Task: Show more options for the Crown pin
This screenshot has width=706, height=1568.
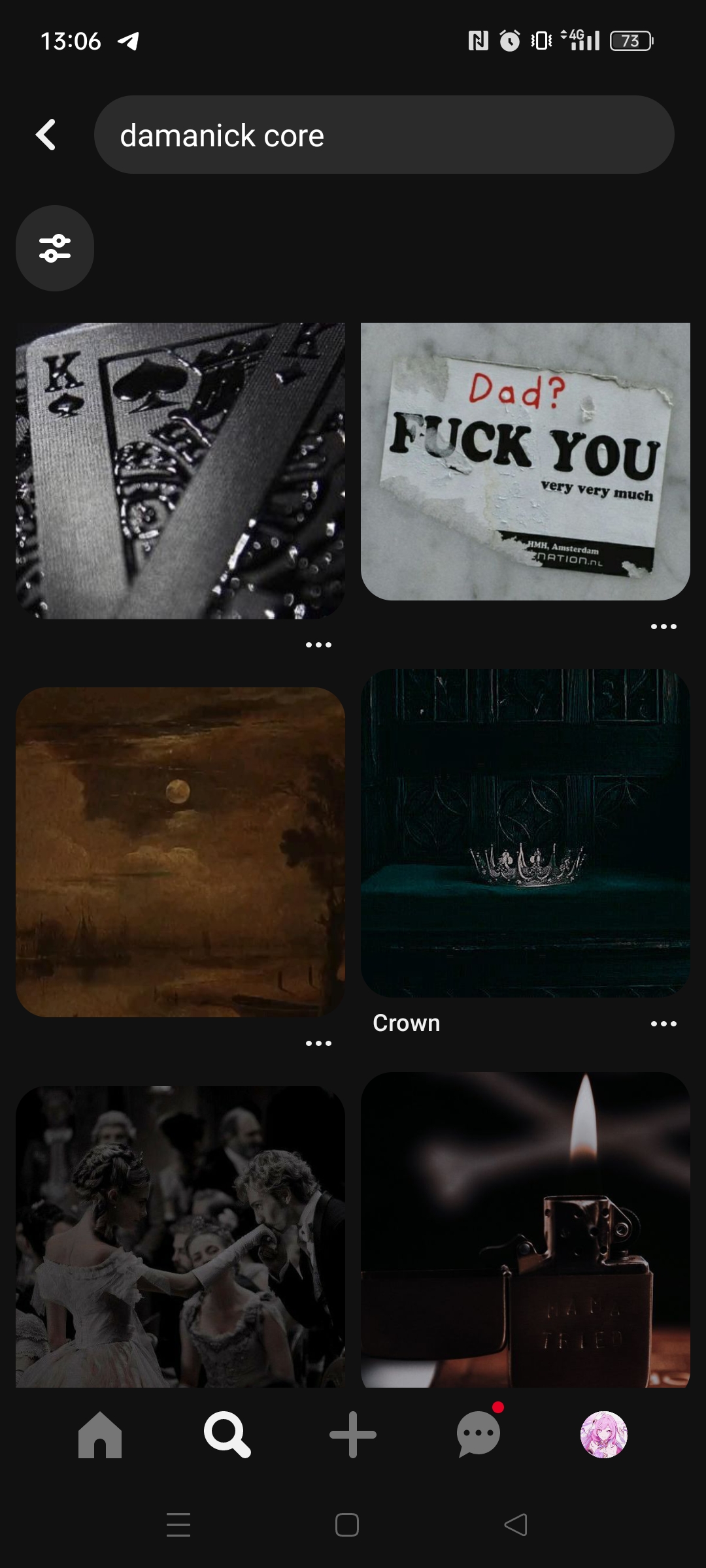Action: pyautogui.click(x=664, y=1024)
